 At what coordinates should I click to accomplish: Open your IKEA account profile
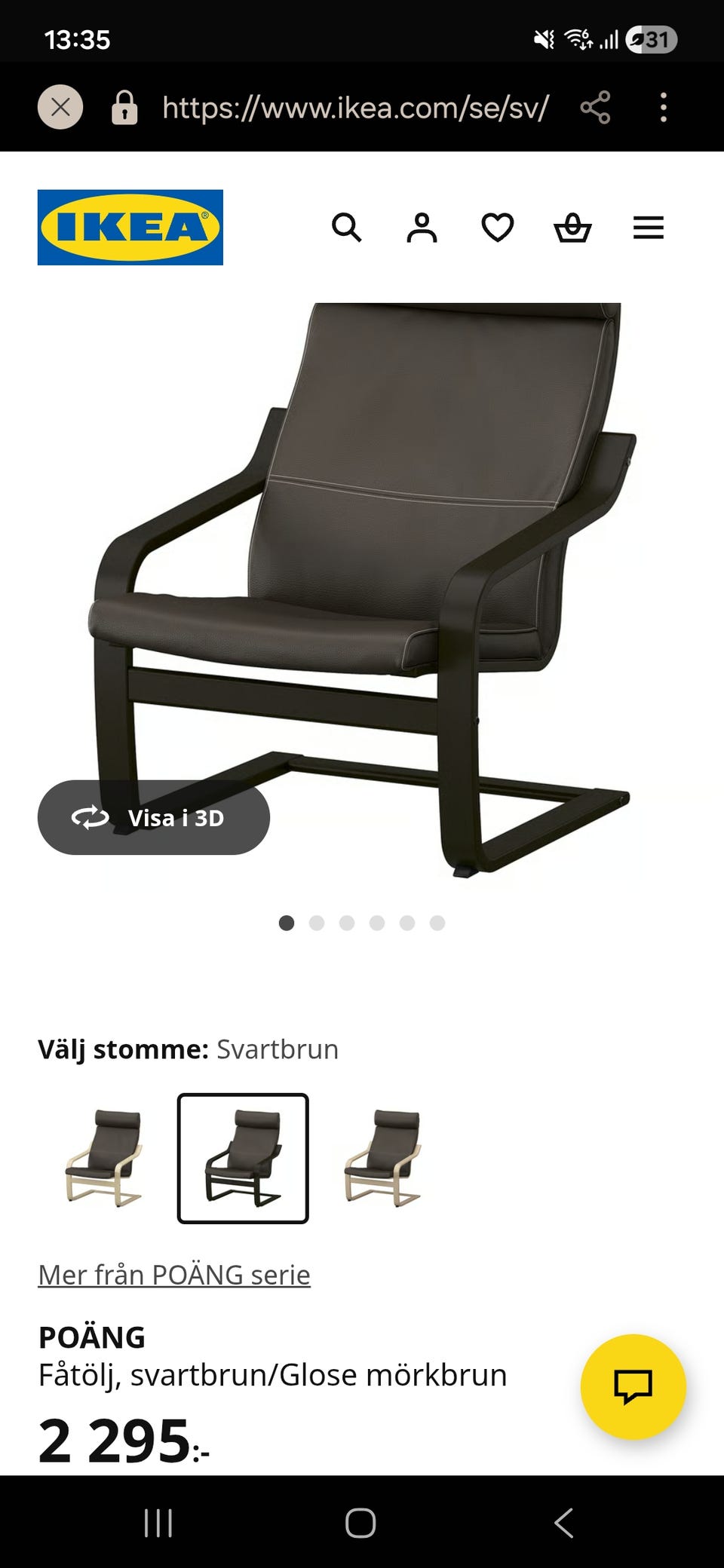coord(422,228)
